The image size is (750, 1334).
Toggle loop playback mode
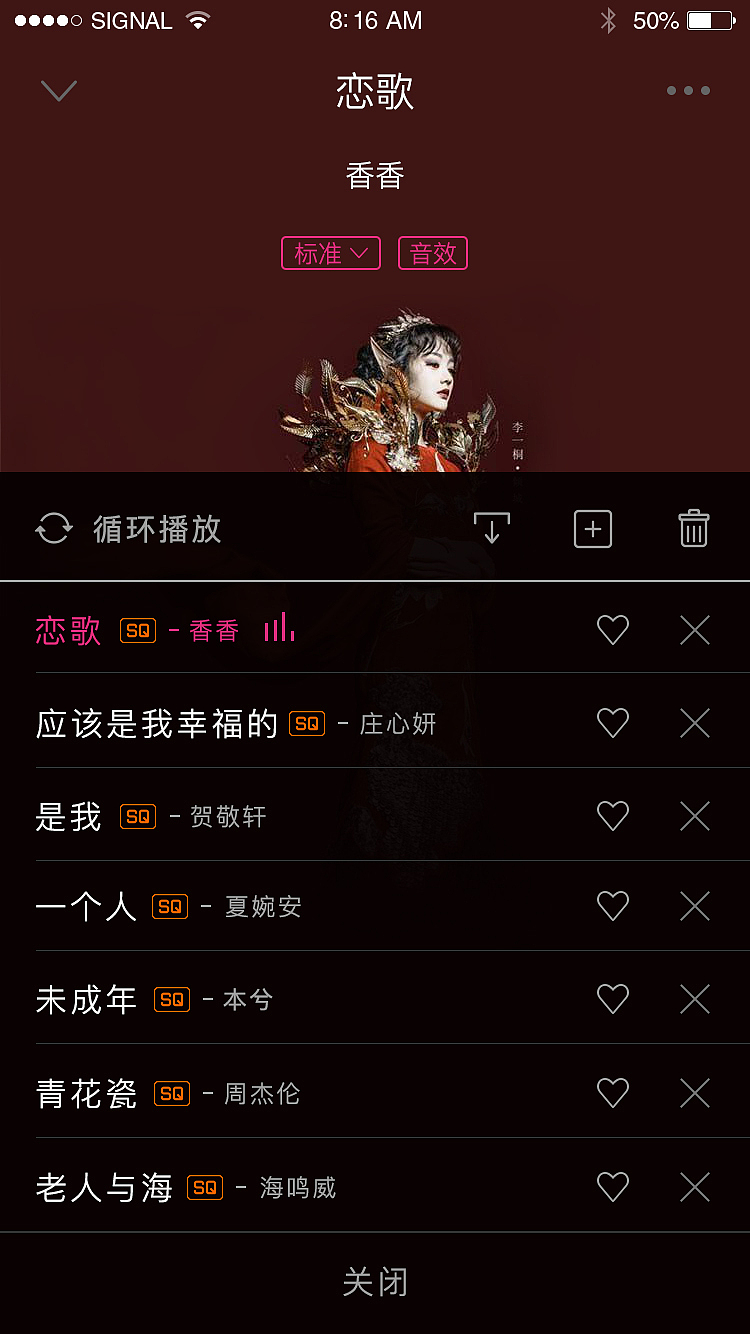coord(55,528)
